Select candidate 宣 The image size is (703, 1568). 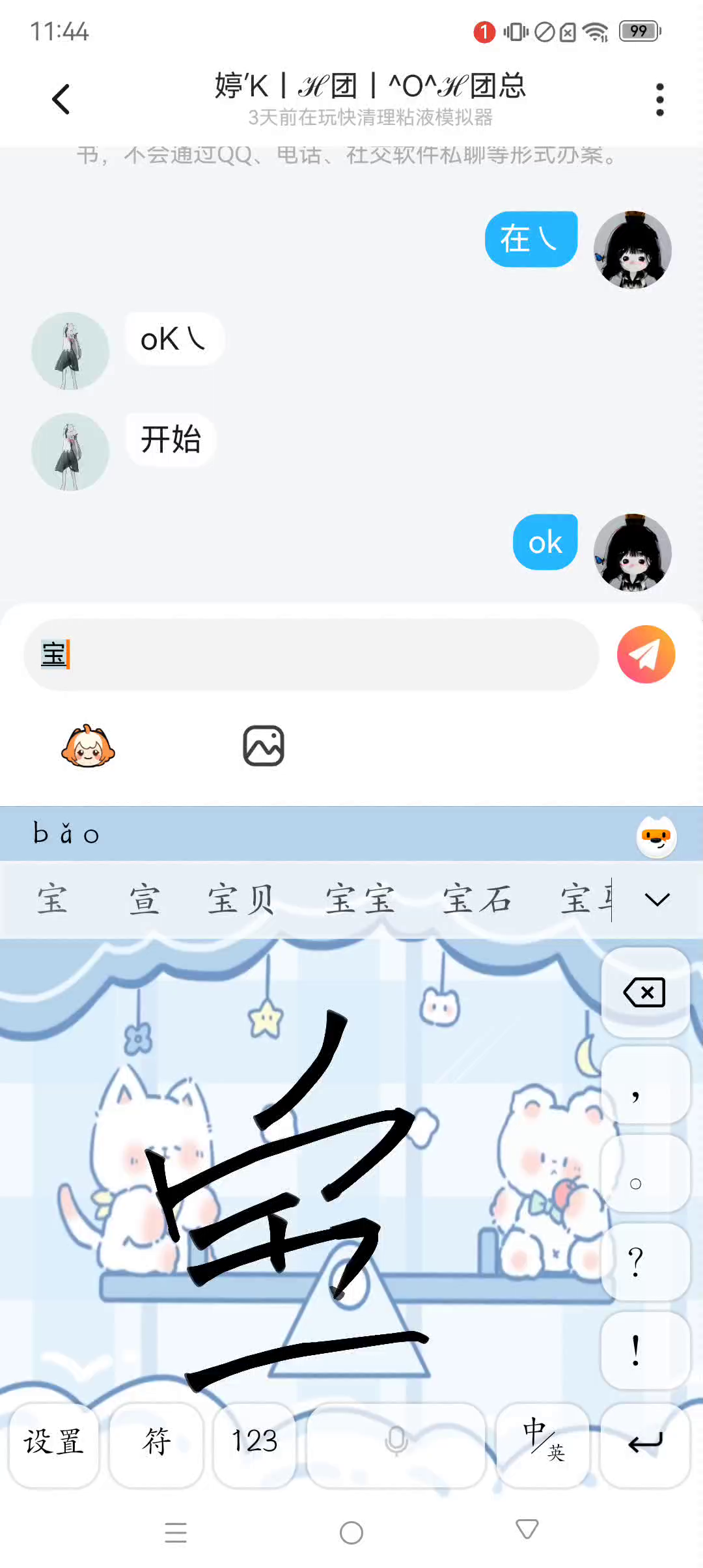pos(145,900)
